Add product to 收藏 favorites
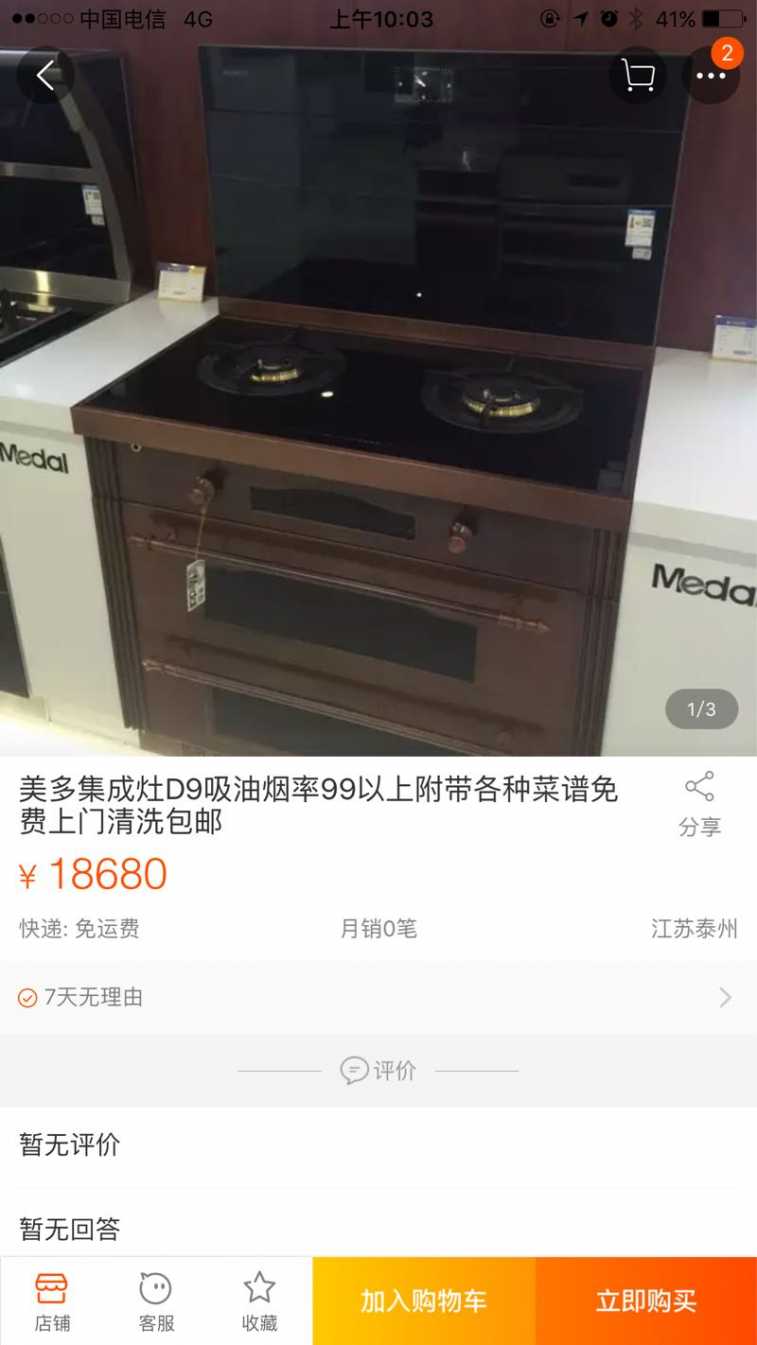This screenshot has width=757, height=1345. coord(259,1301)
